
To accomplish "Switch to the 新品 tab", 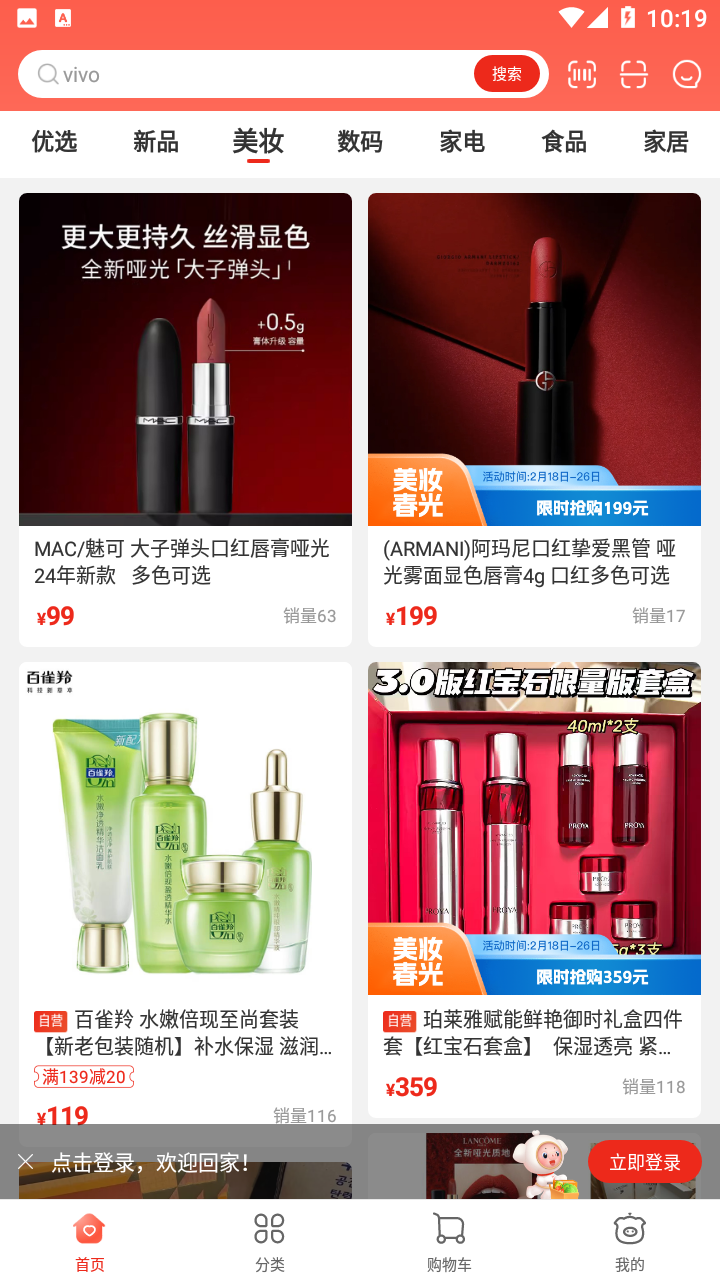I will coord(155,143).
